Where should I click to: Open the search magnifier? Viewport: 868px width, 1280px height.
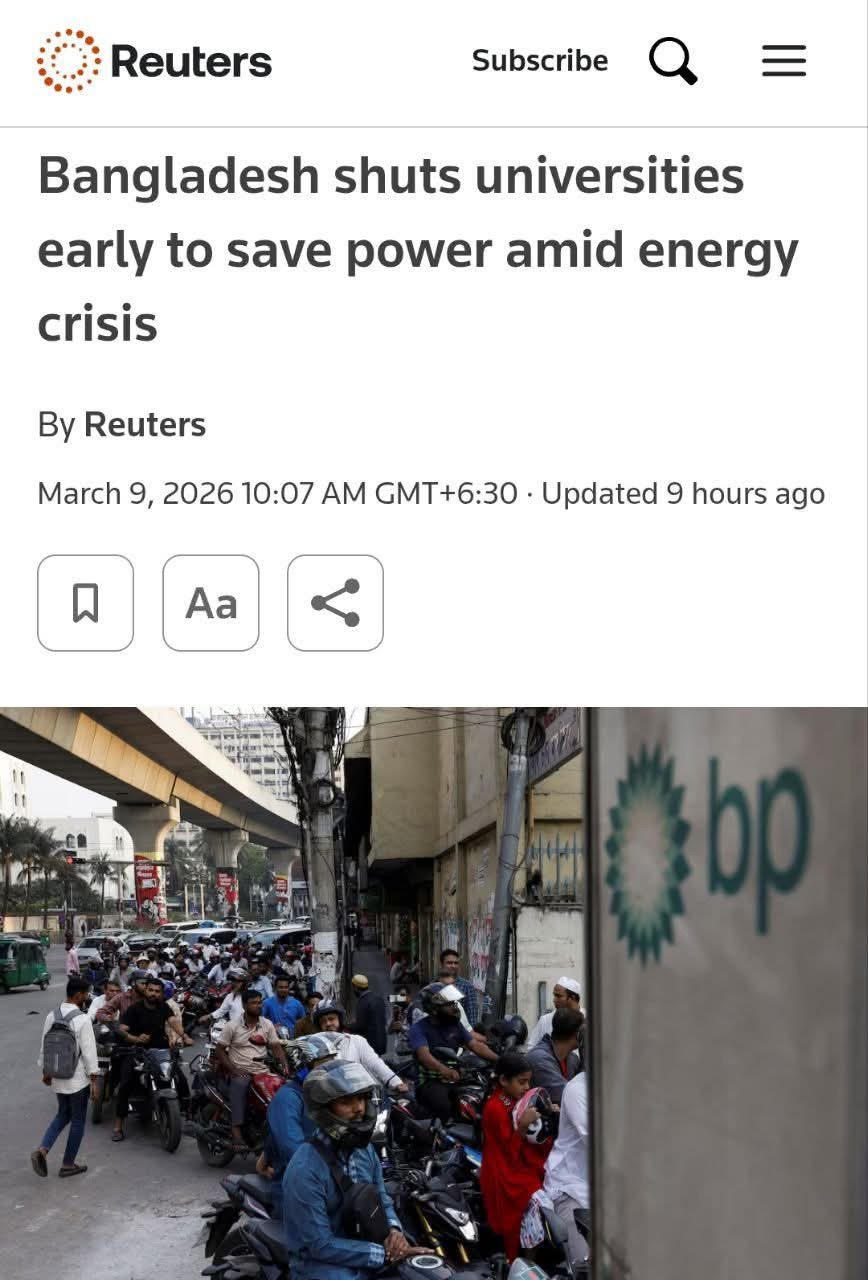click(x=672, y=61)
